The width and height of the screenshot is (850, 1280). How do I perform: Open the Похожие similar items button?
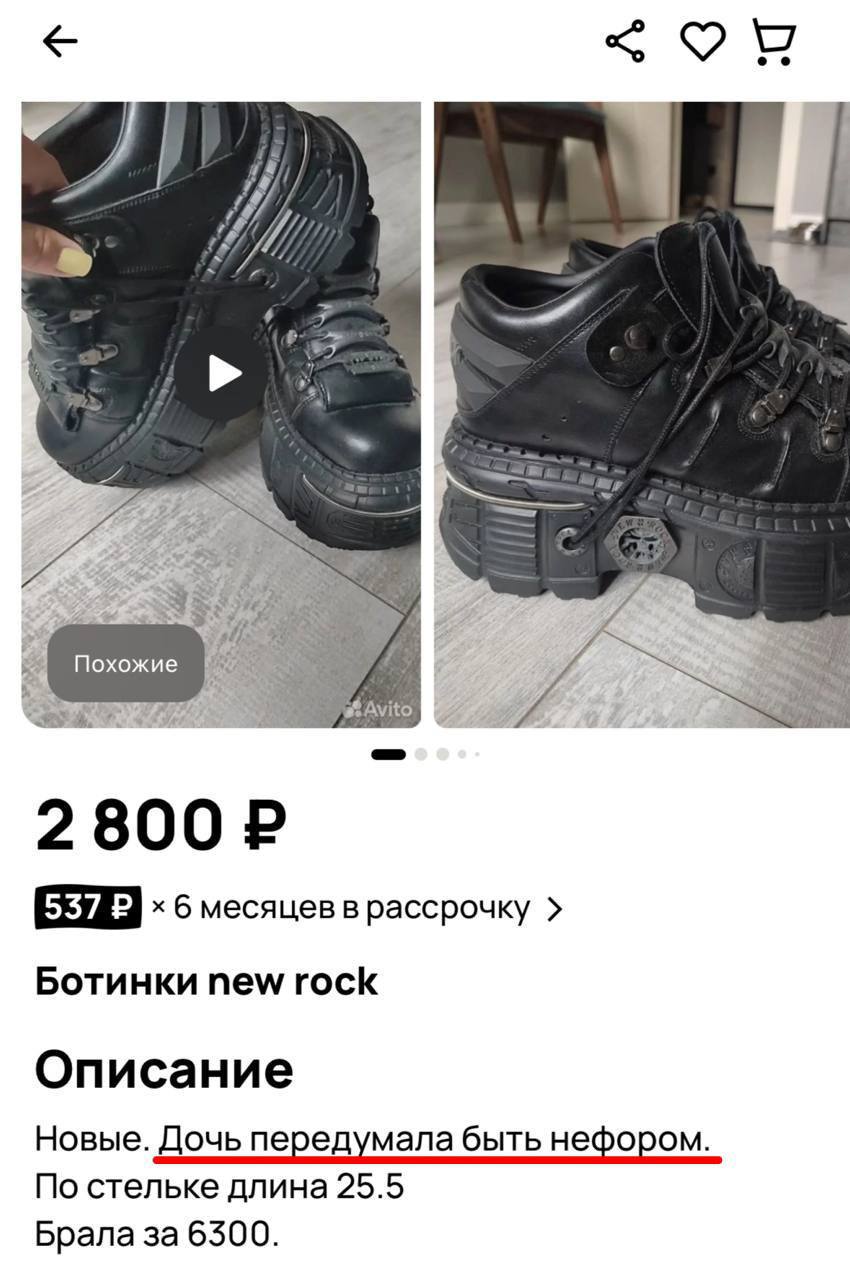[x=125, y=663]
